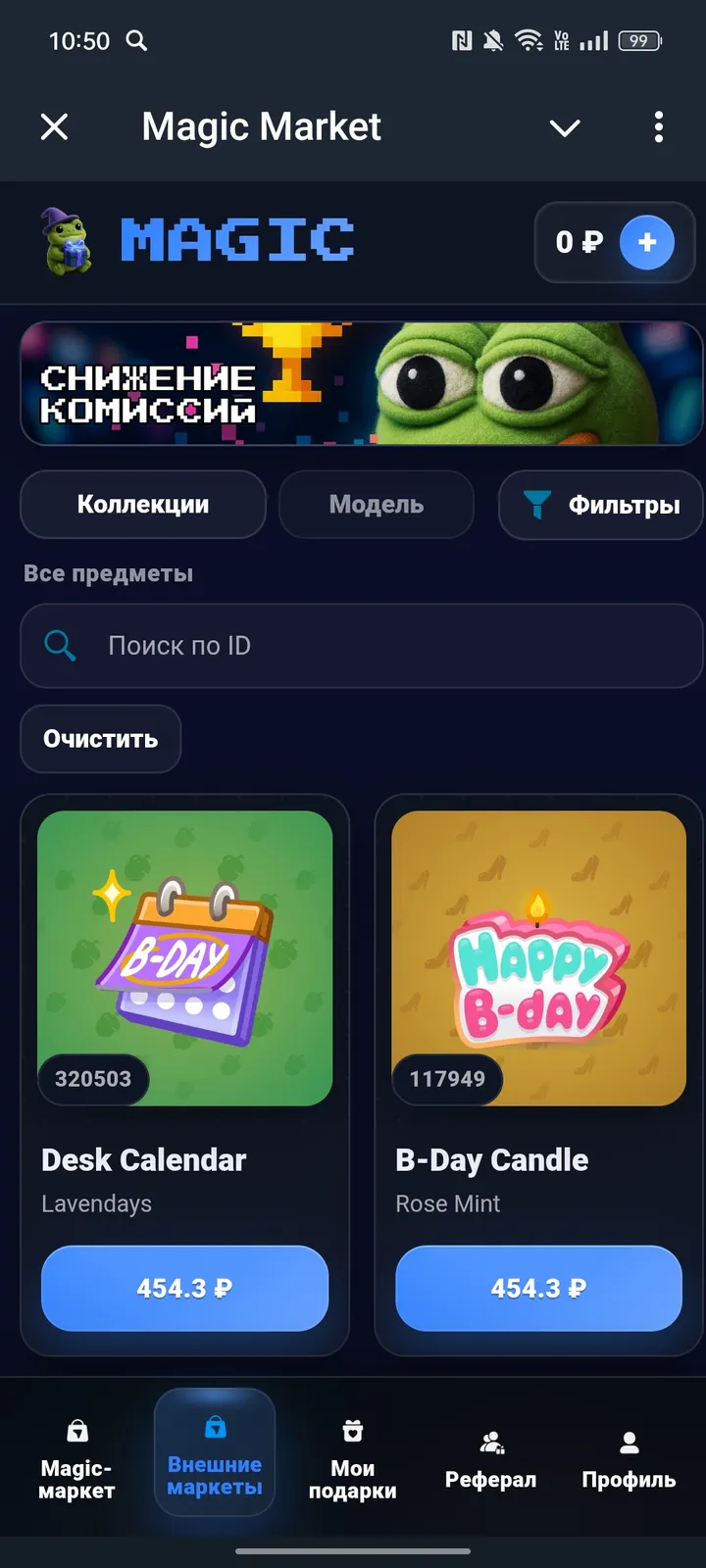Click the search magnifier in Поиск по ID field
Viewport: 706px width, 1568px height.
(59, 646)
